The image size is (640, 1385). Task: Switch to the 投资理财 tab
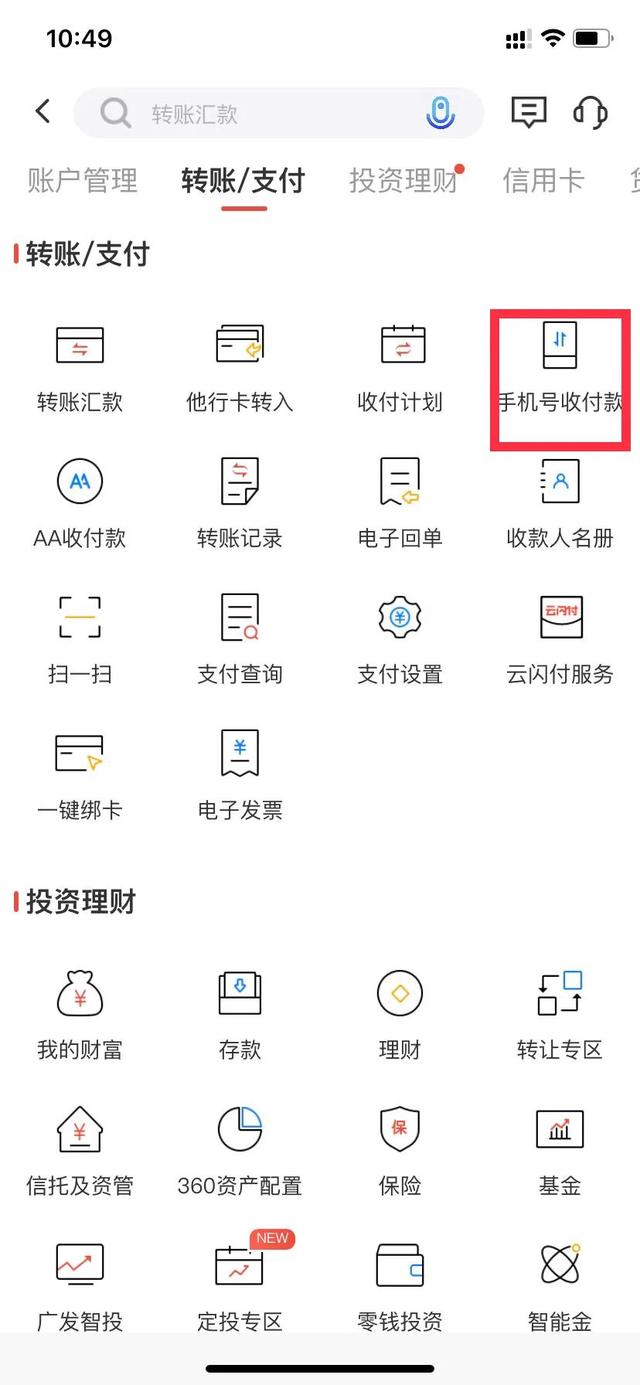point(403,180)
